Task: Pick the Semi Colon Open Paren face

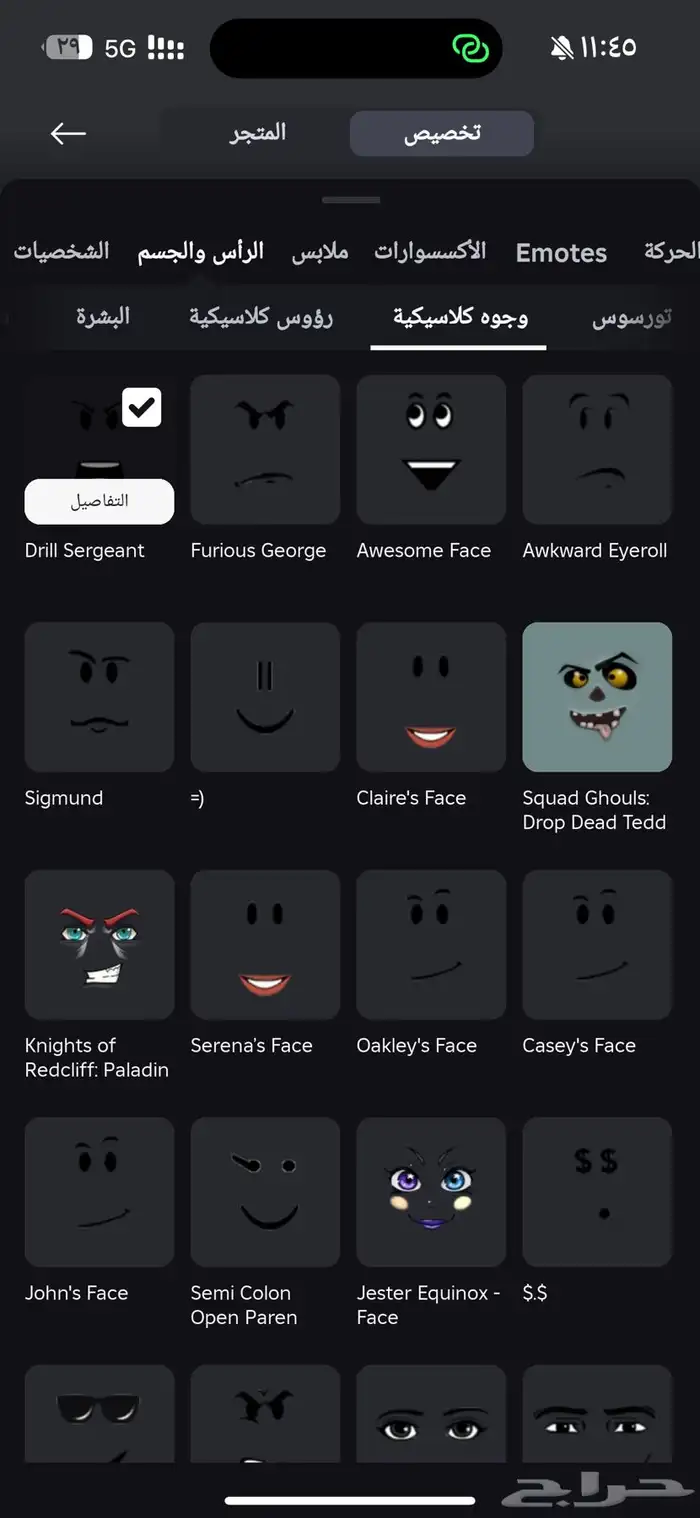Action: point(265,1192)
